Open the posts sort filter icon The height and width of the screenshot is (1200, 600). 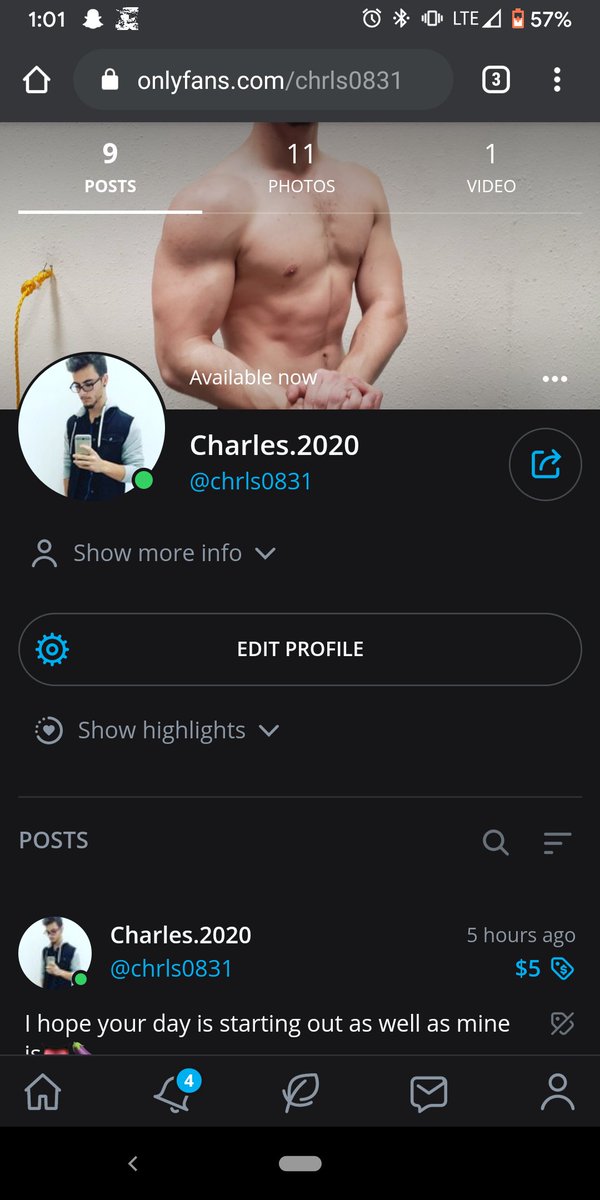click(x=557, y=843)
